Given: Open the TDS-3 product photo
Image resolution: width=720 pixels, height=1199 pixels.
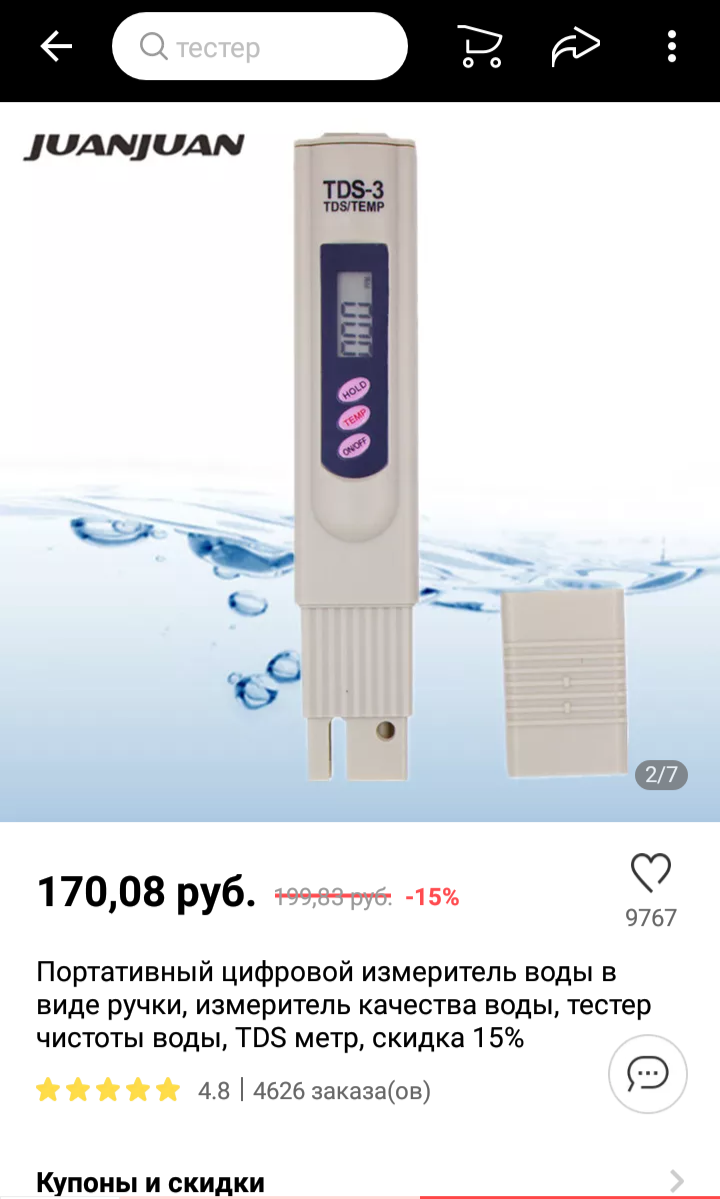Looking at the screenshot, I should click(360, 462).
